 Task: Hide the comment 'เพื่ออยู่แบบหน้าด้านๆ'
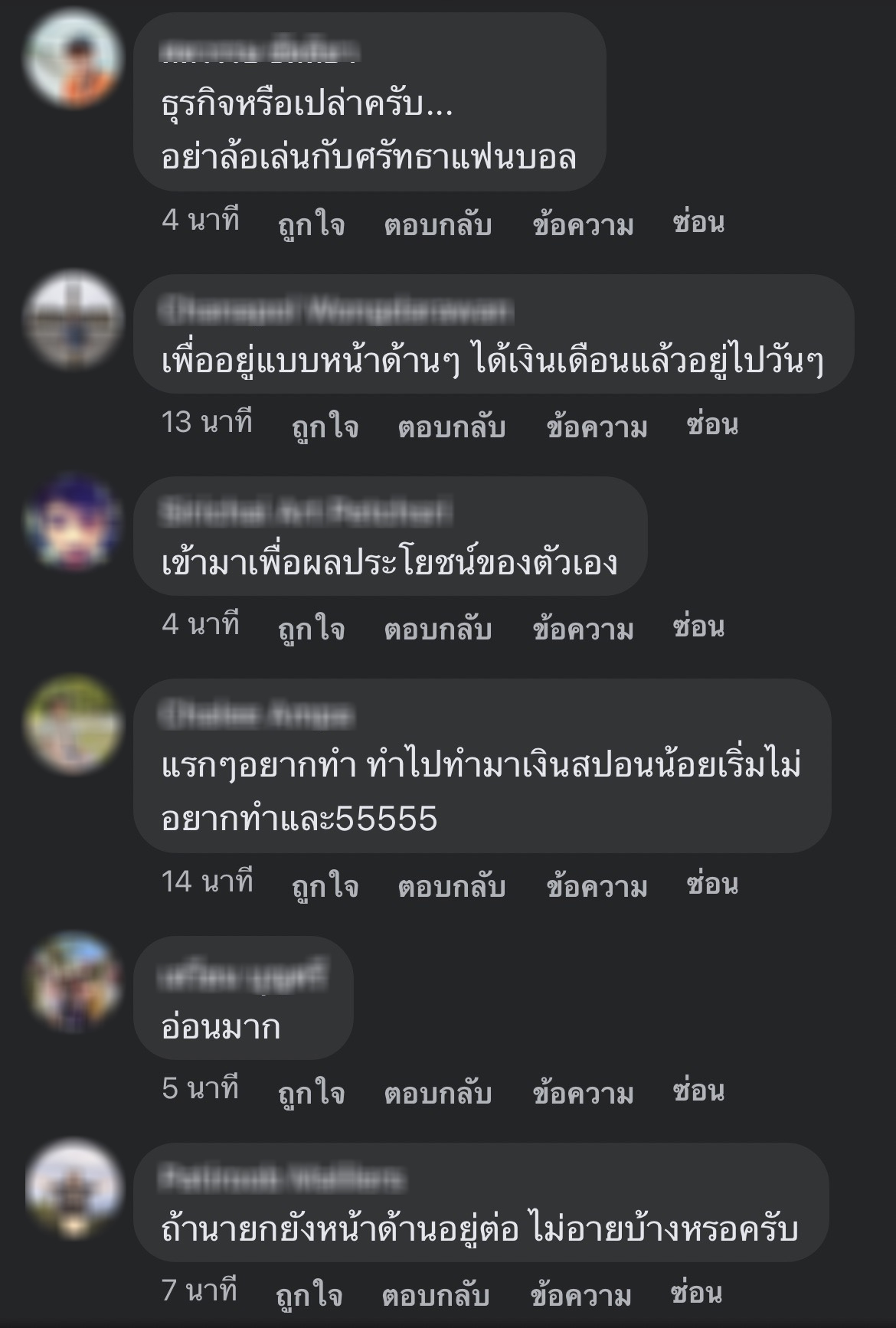pos(711,426)
